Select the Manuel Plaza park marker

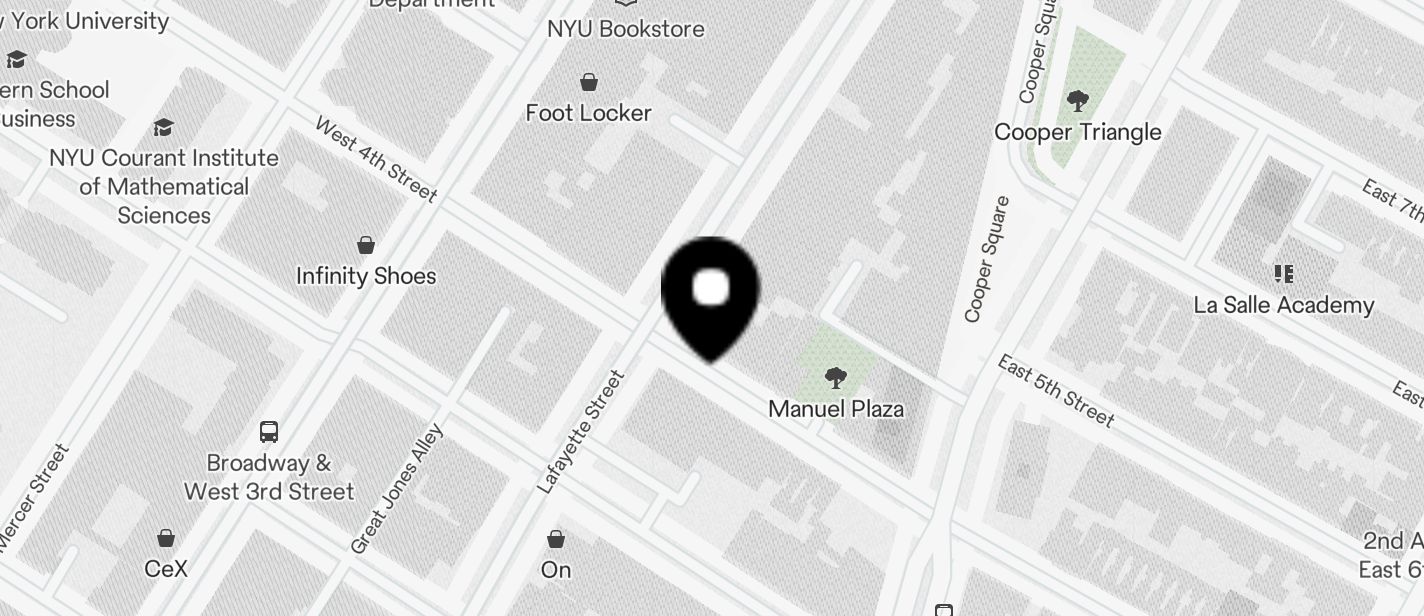(835, 379)
